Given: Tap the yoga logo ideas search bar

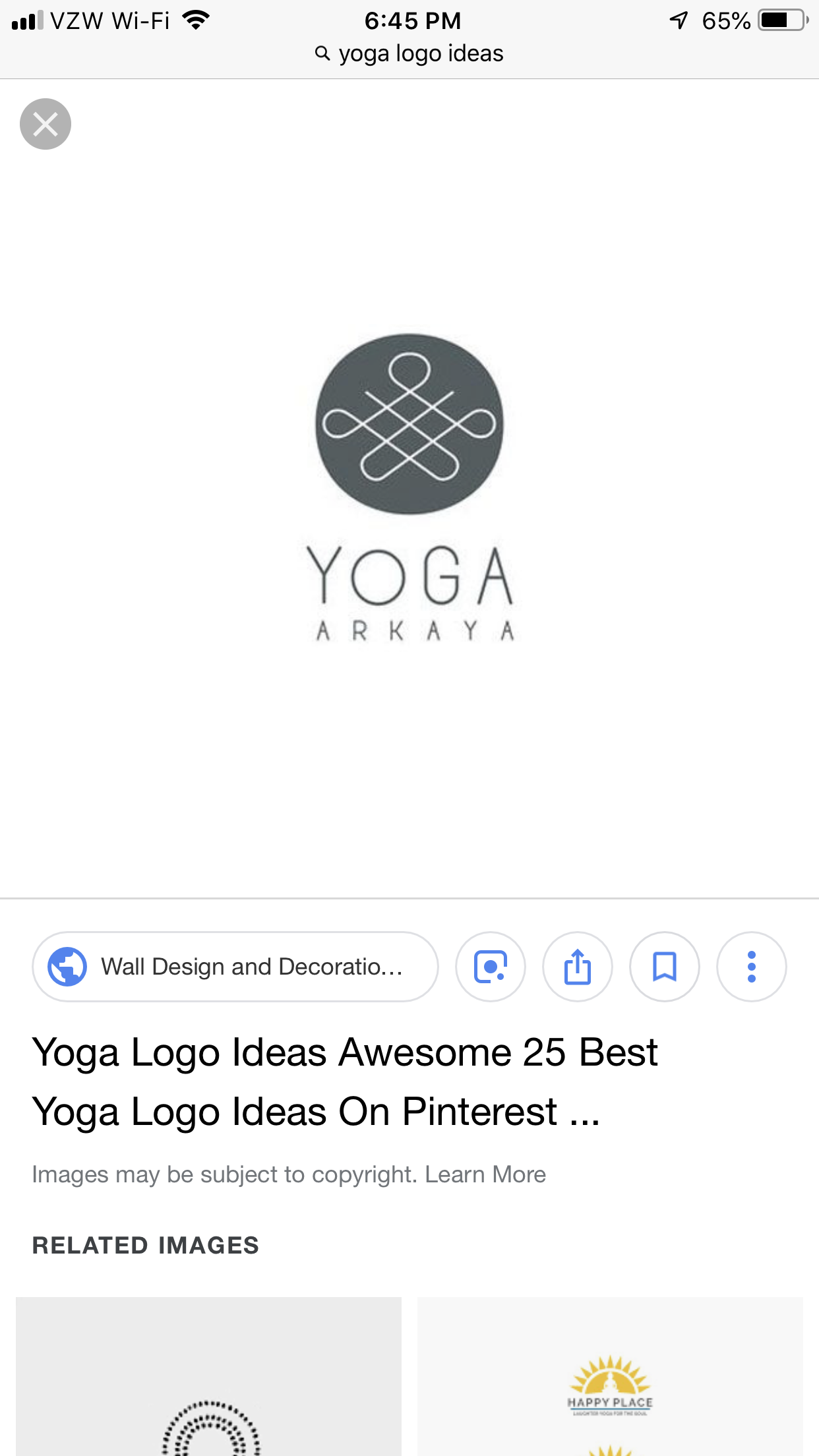Looking at the screenshot, I should 409,53.
